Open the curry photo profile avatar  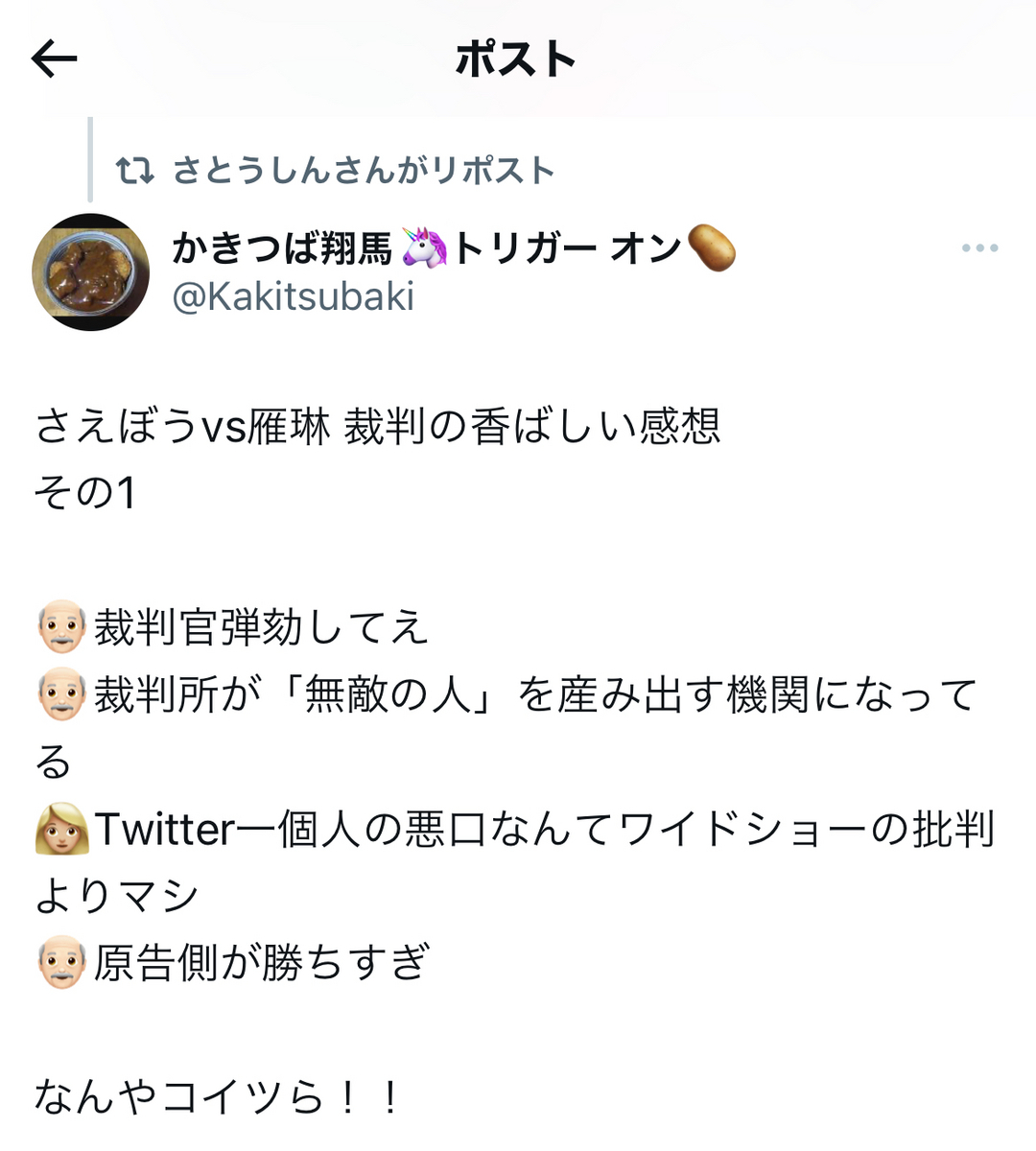coord(91,272)
